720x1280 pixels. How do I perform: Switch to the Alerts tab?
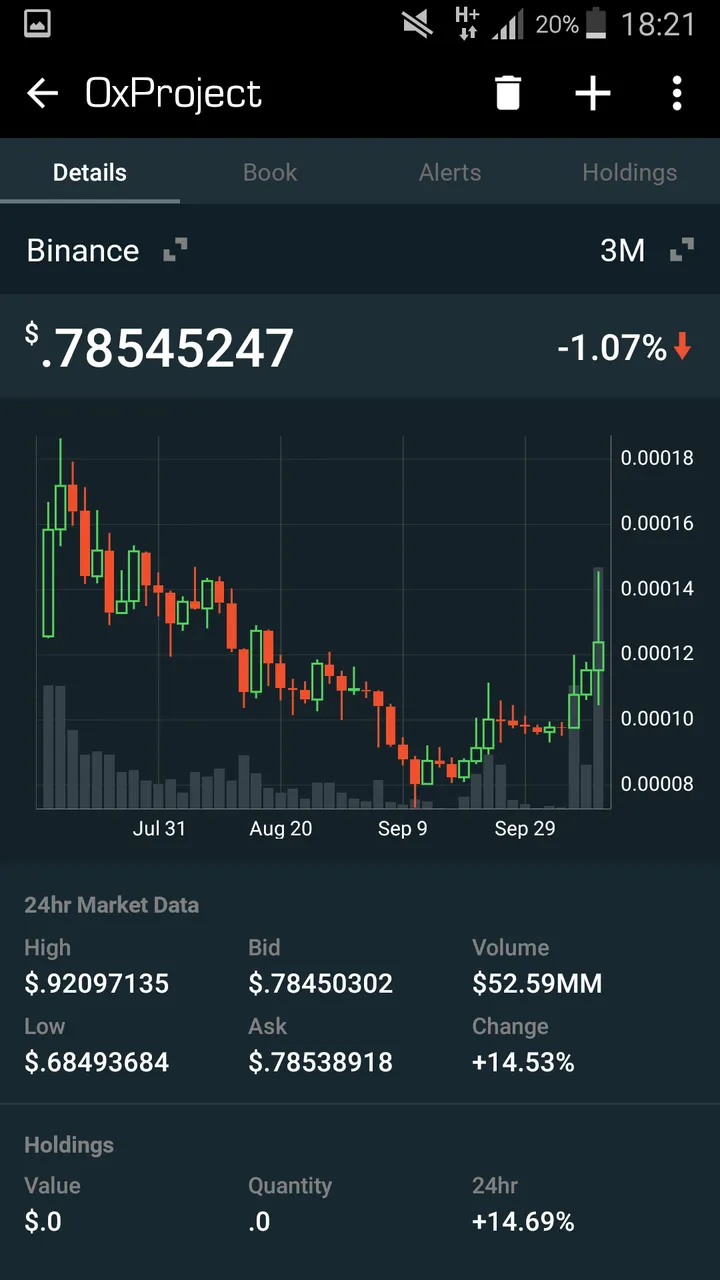tap(450, 172)
